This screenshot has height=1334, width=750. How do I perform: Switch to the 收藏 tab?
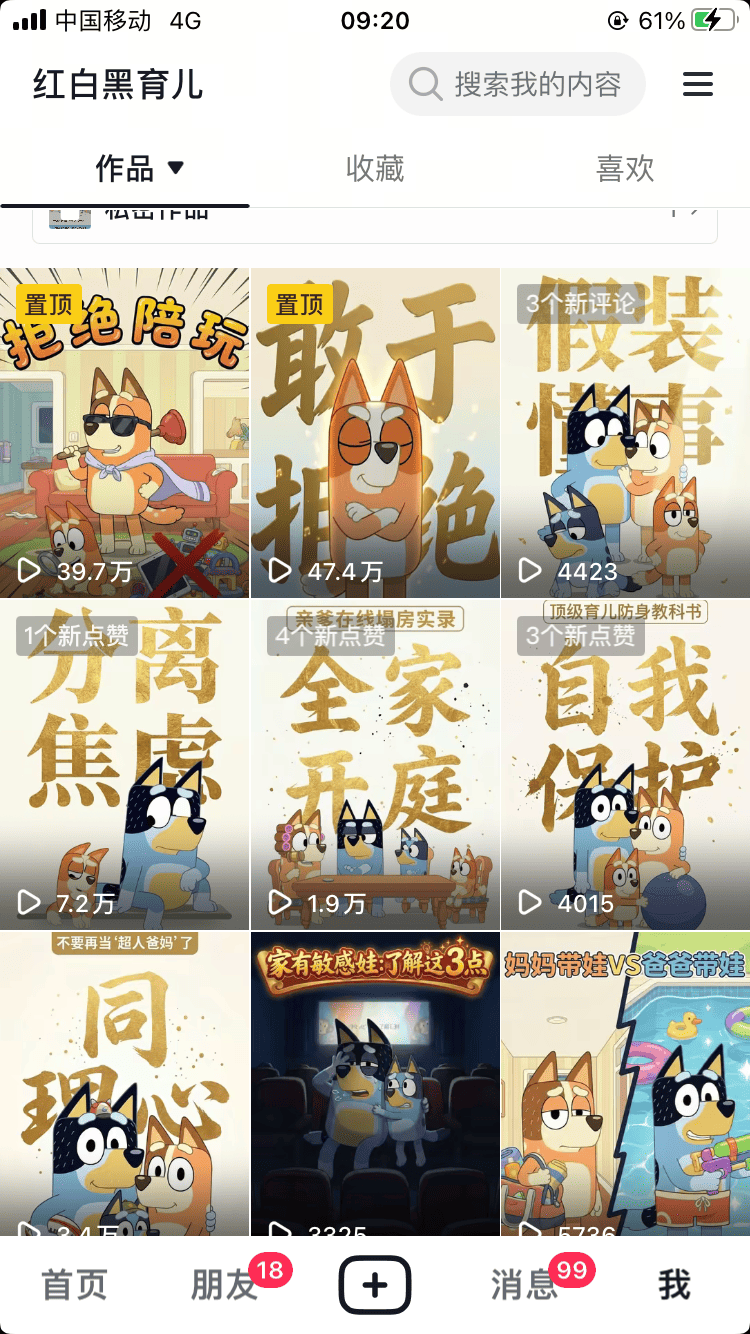[374, 169]
